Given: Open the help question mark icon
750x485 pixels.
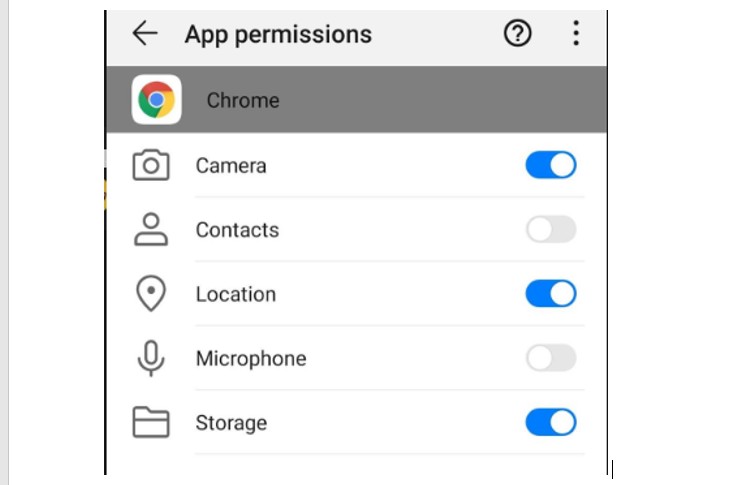Looking at the screenshot, I should click(517, 34).
